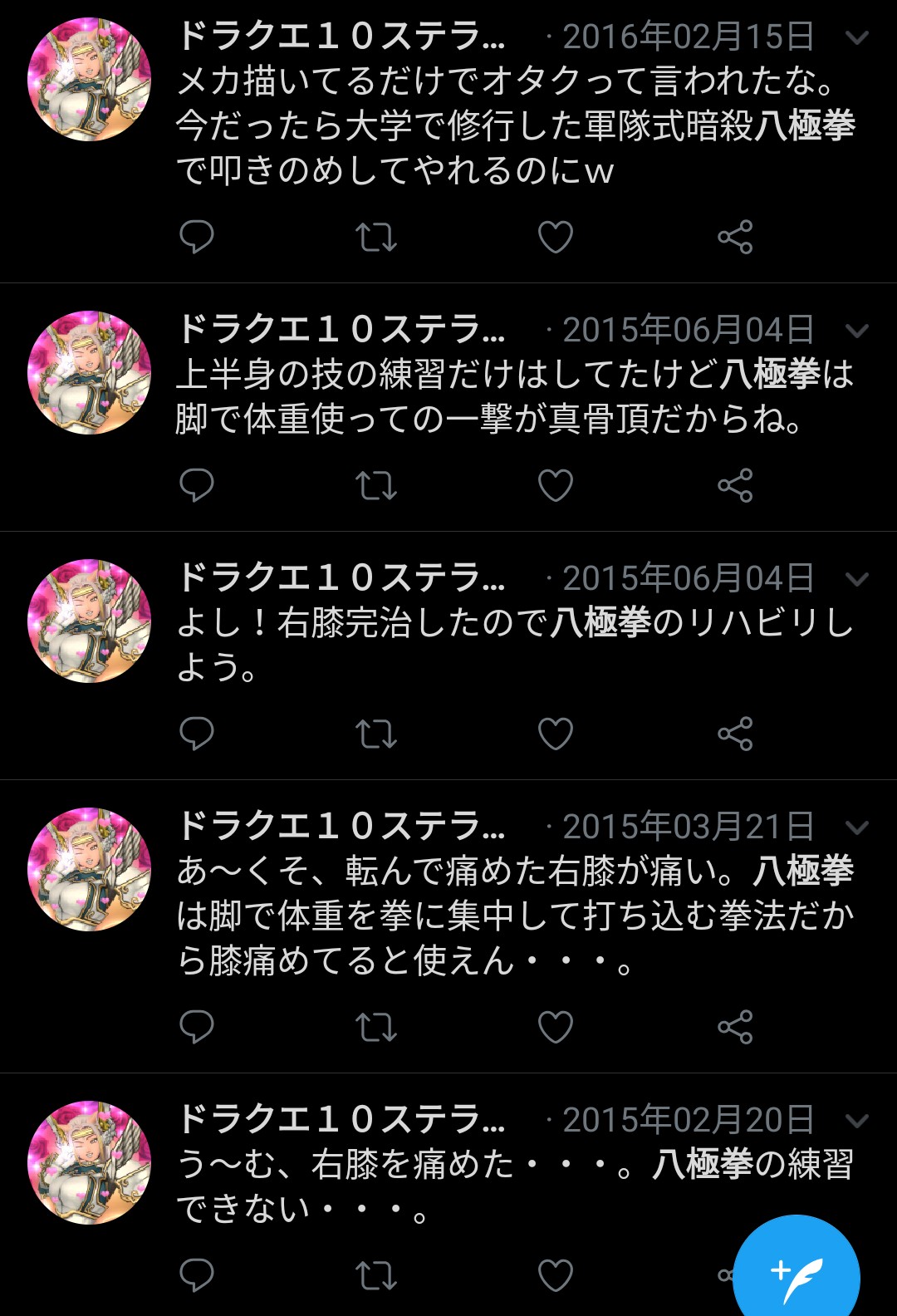The height and width of the screenshot is (1316, 897).
Task: Retweet the tweet about 上半身の技の練習
Action: click(376, 485)
